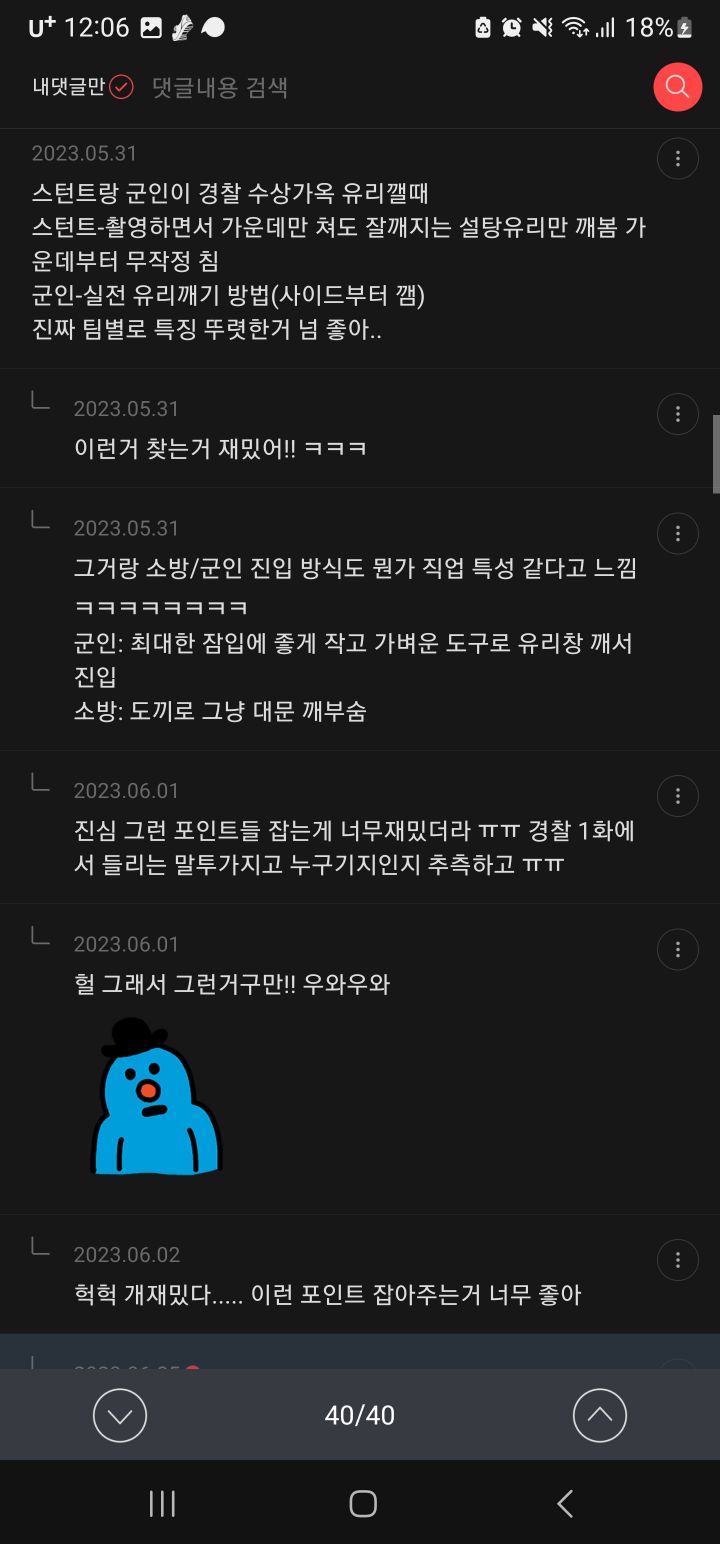720x1544 pixels.
Task: Open options for the 헐 그래서 그런거구만 reply
Action: [x=677, y=949]
